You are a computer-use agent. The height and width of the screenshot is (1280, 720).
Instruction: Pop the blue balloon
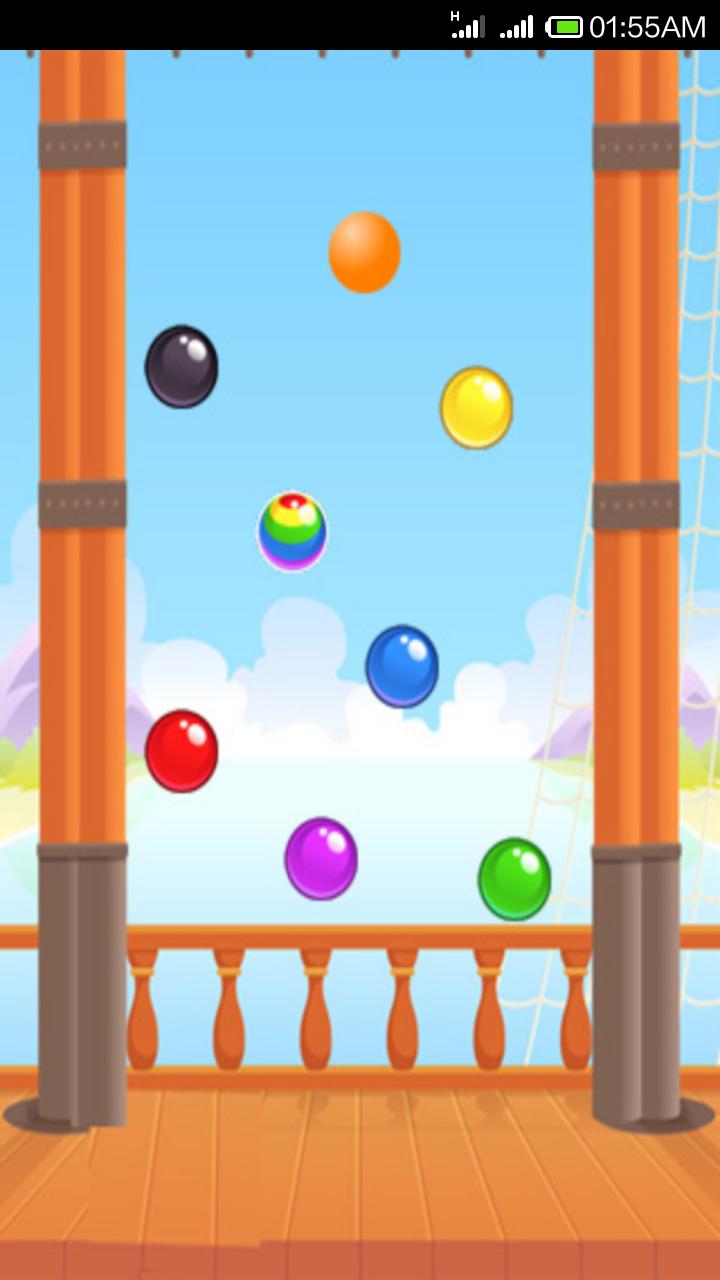402,666
